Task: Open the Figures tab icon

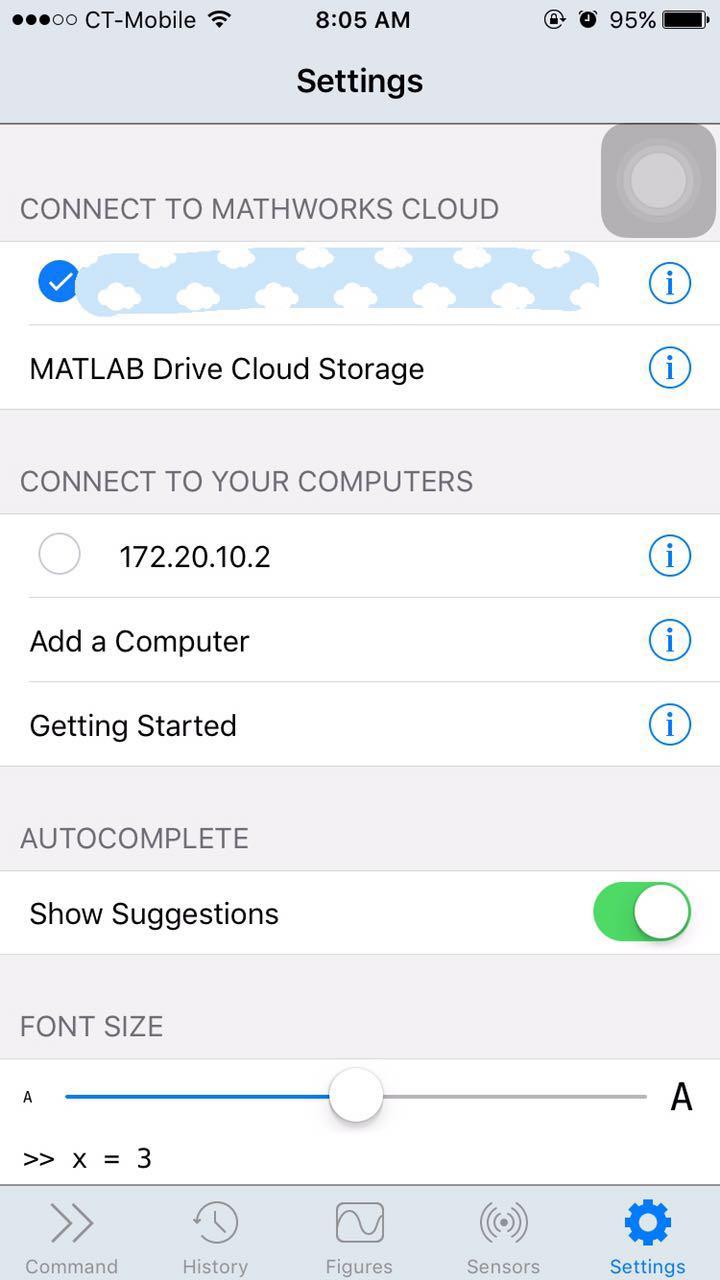Action: coord(360,1222)
